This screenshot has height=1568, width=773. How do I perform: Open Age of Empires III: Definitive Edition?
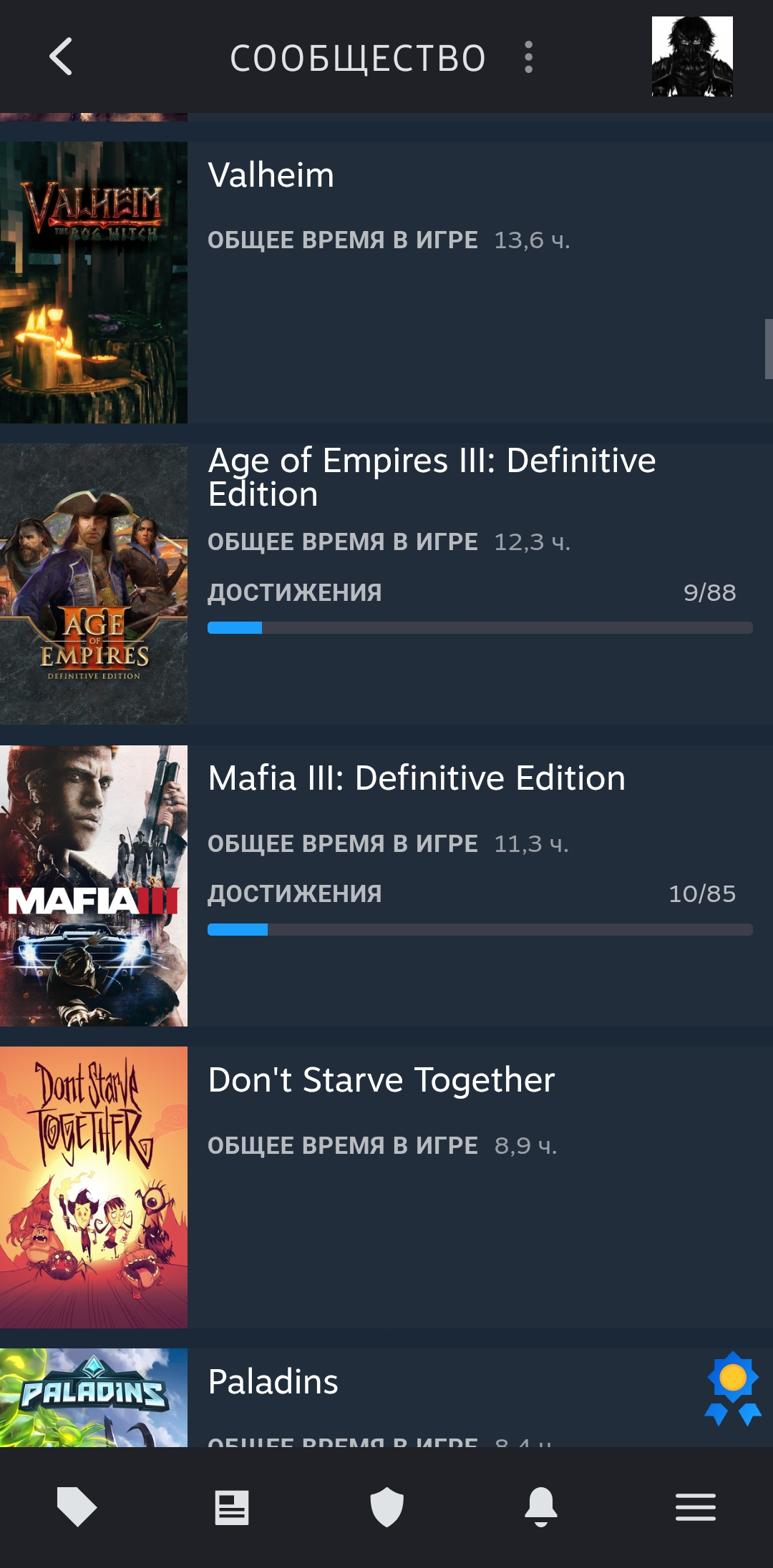pyautogui.click(x=386, y=584)
